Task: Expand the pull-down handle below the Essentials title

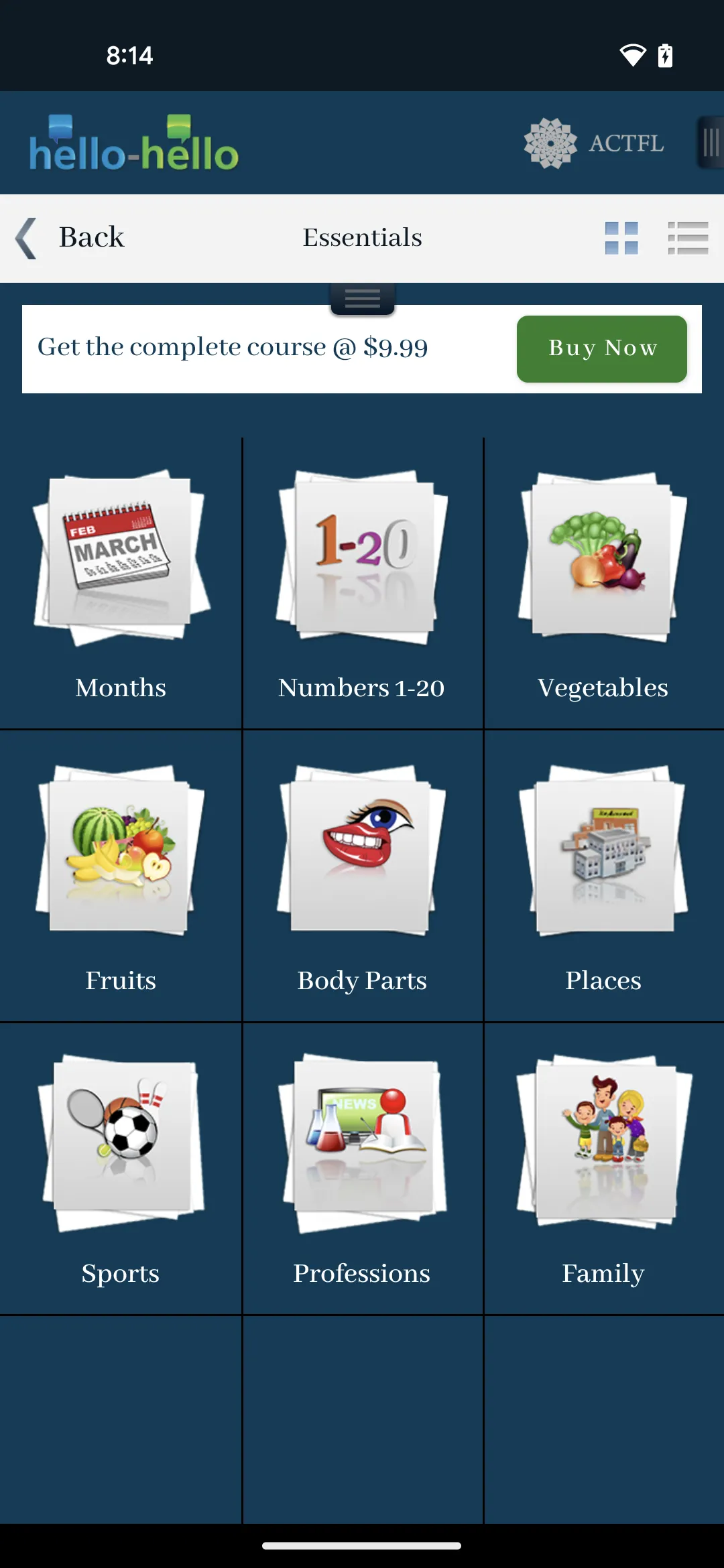Action: coord(363,298)
